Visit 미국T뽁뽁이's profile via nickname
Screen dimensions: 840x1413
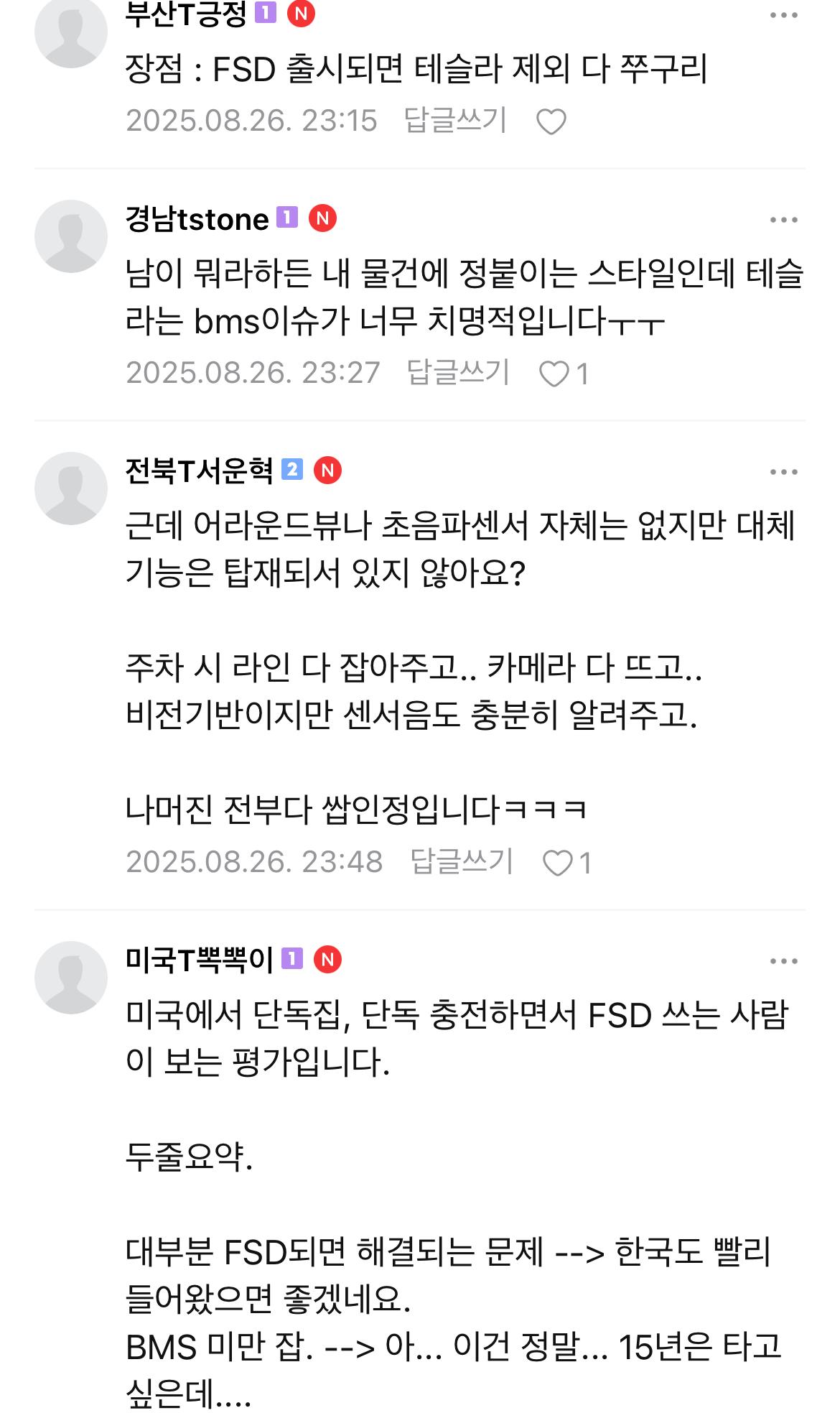pyautogui.click(x=199, y=959)
